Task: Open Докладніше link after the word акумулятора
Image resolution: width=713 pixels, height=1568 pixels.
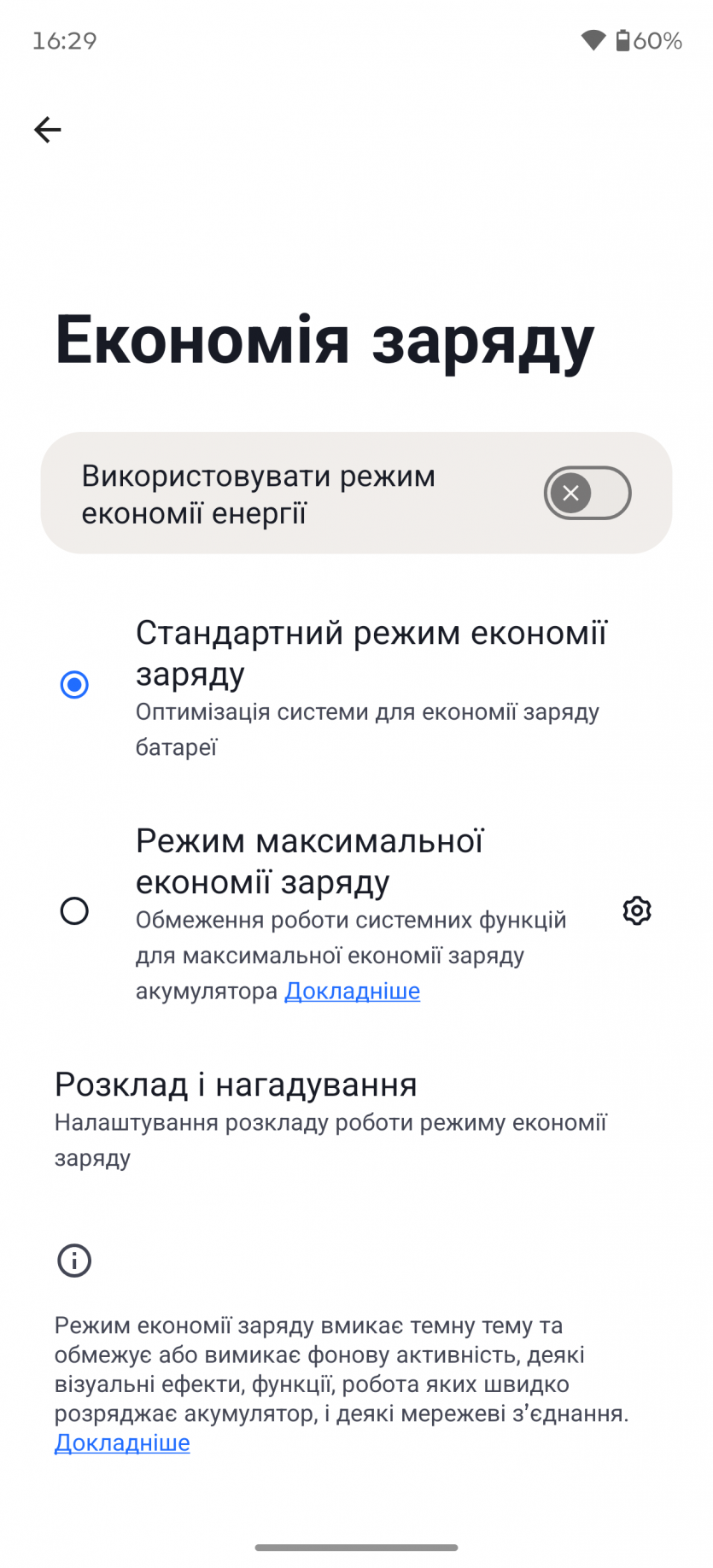Action: pyautogui.click(x=352, y=991)
